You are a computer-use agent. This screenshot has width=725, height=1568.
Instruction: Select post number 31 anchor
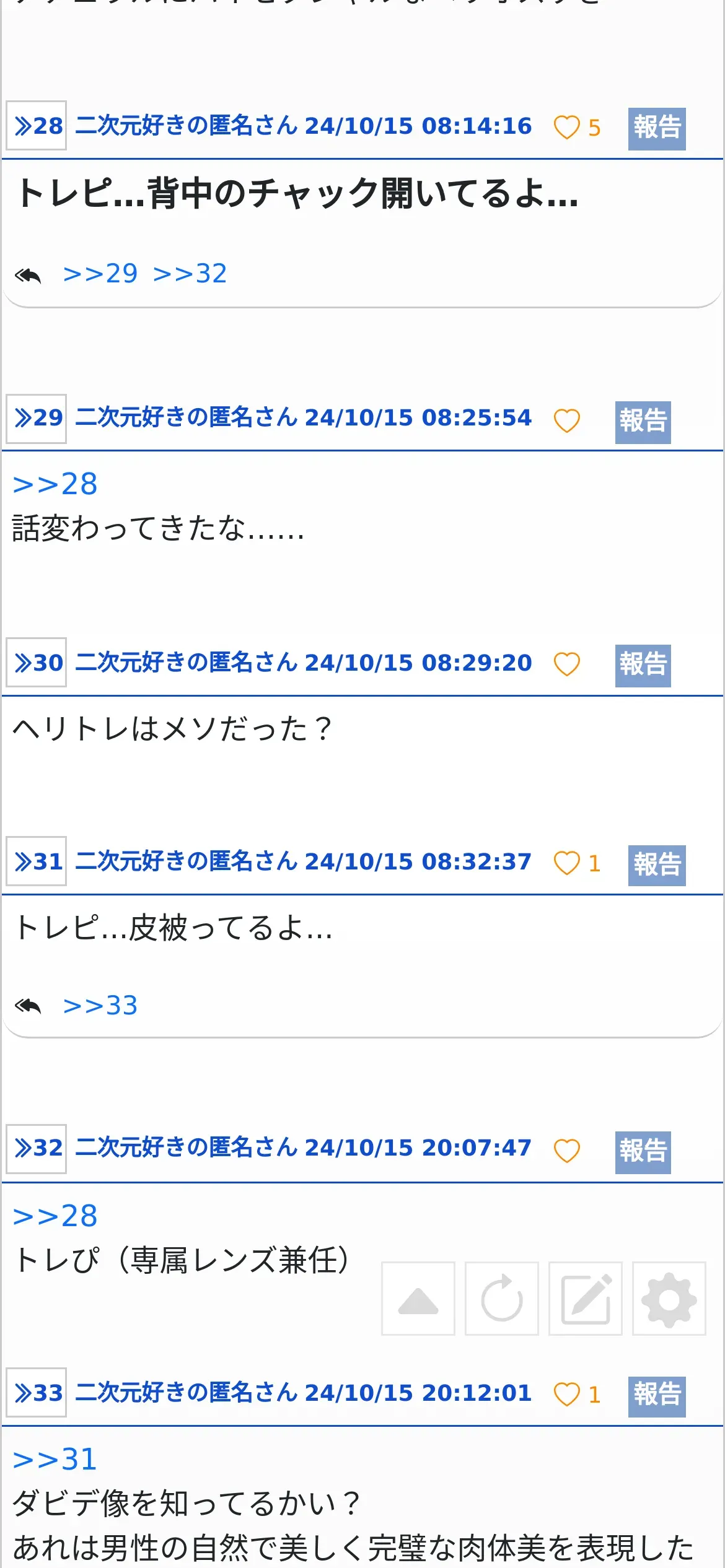tap(37, 861)
